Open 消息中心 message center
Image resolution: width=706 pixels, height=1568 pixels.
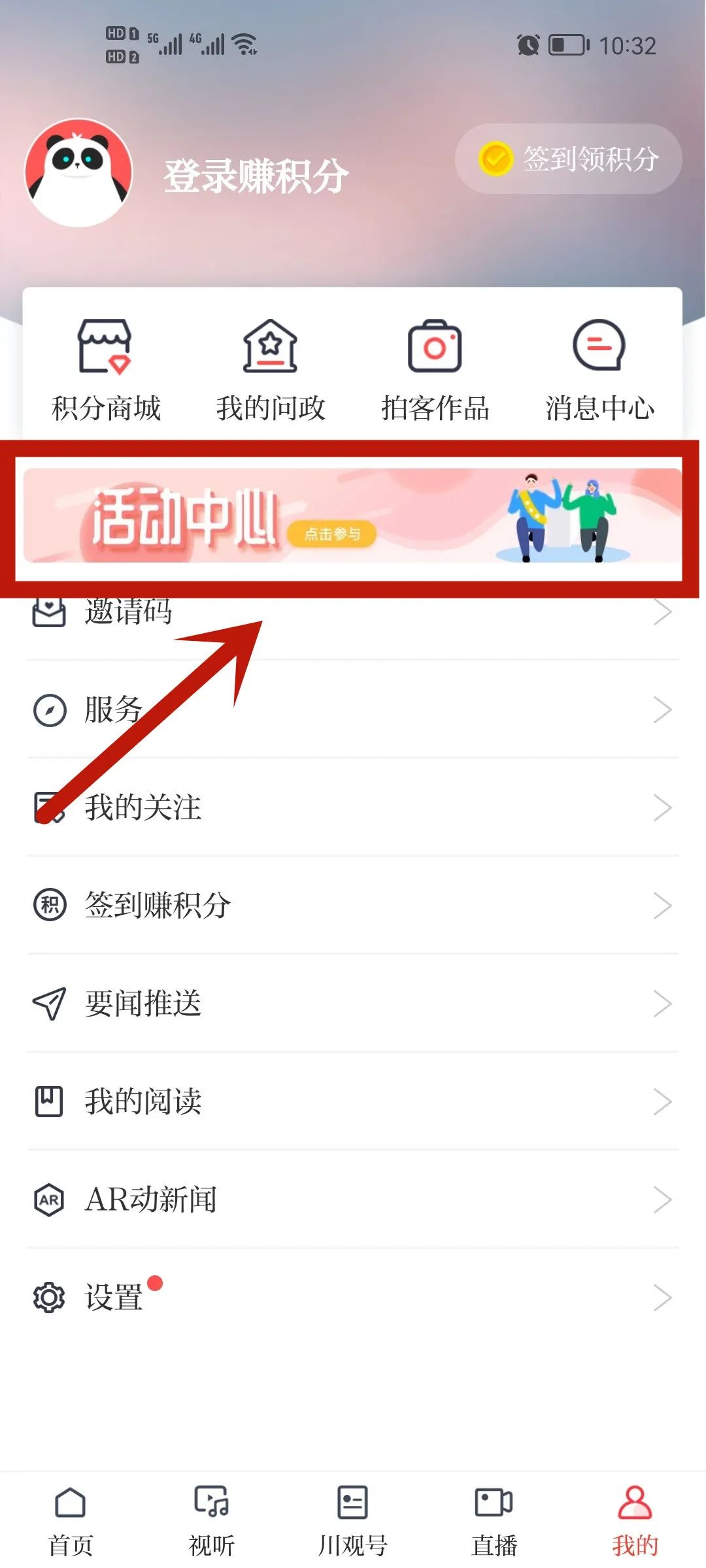click(x=599, y=369)
